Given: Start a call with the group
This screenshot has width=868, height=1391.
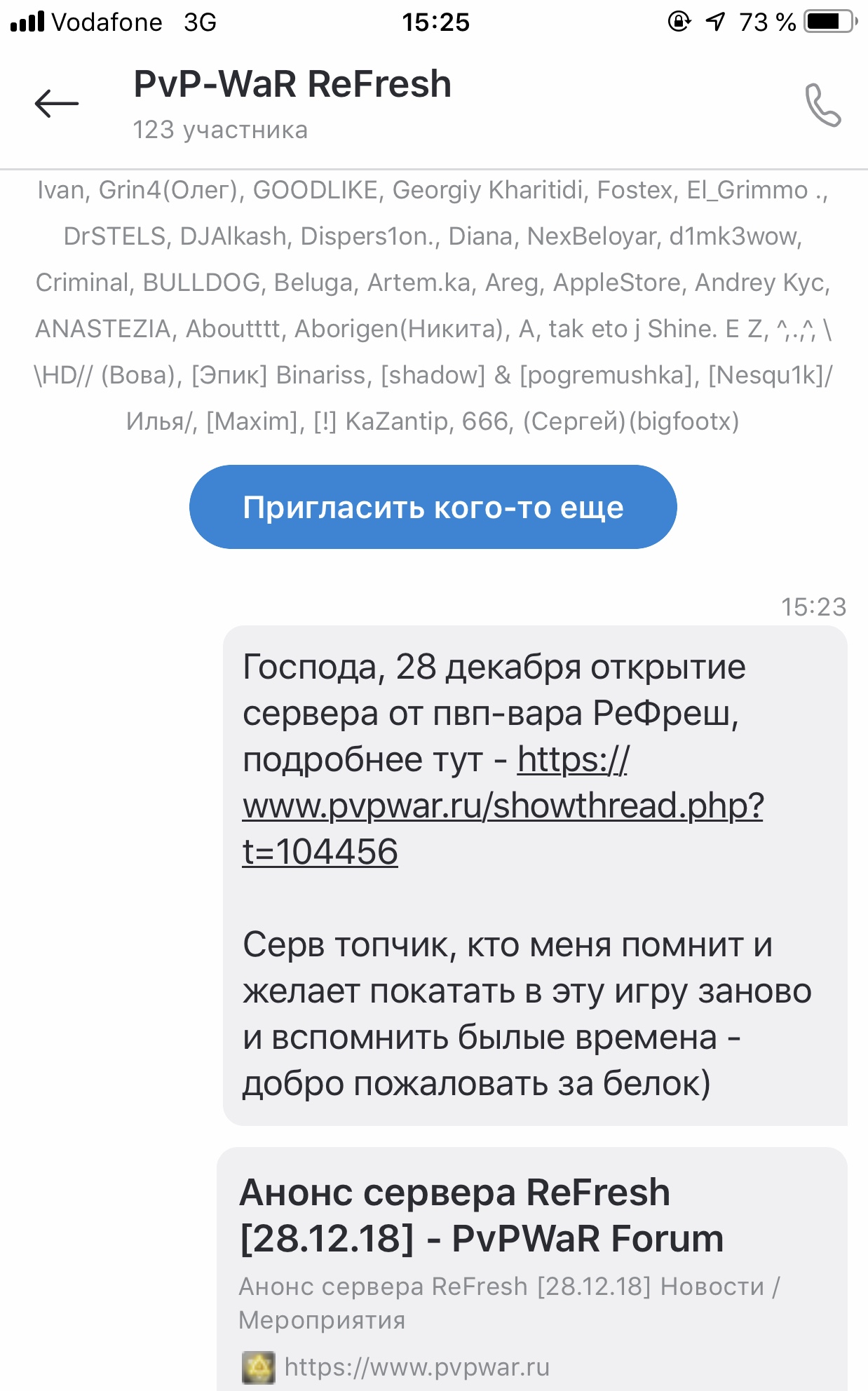Looking at the screenshot, I should pos(822,105).
